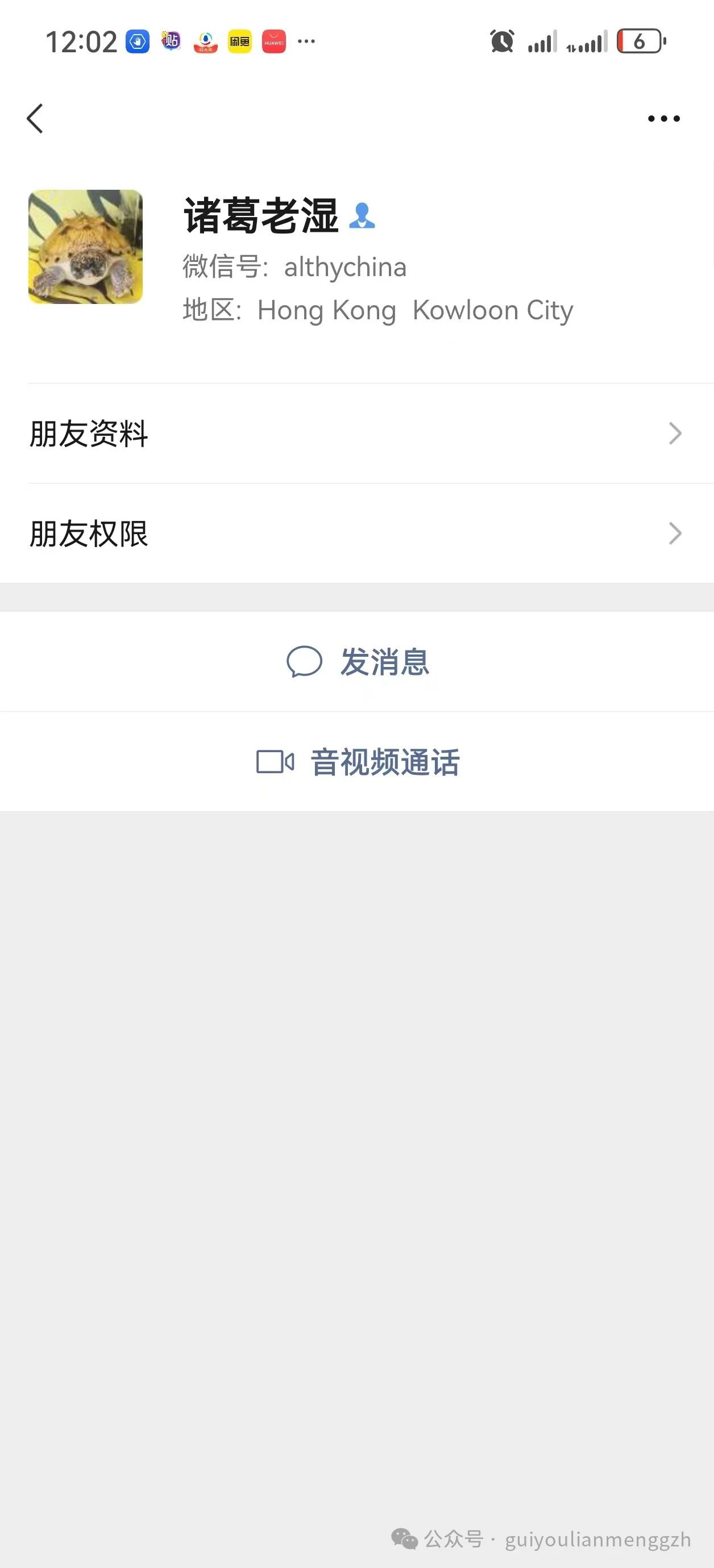Viewport: 714px width, 1568px height.
Task: Click the blue male gender icon beside 诸葛老湿
Action: pos(362,216)
